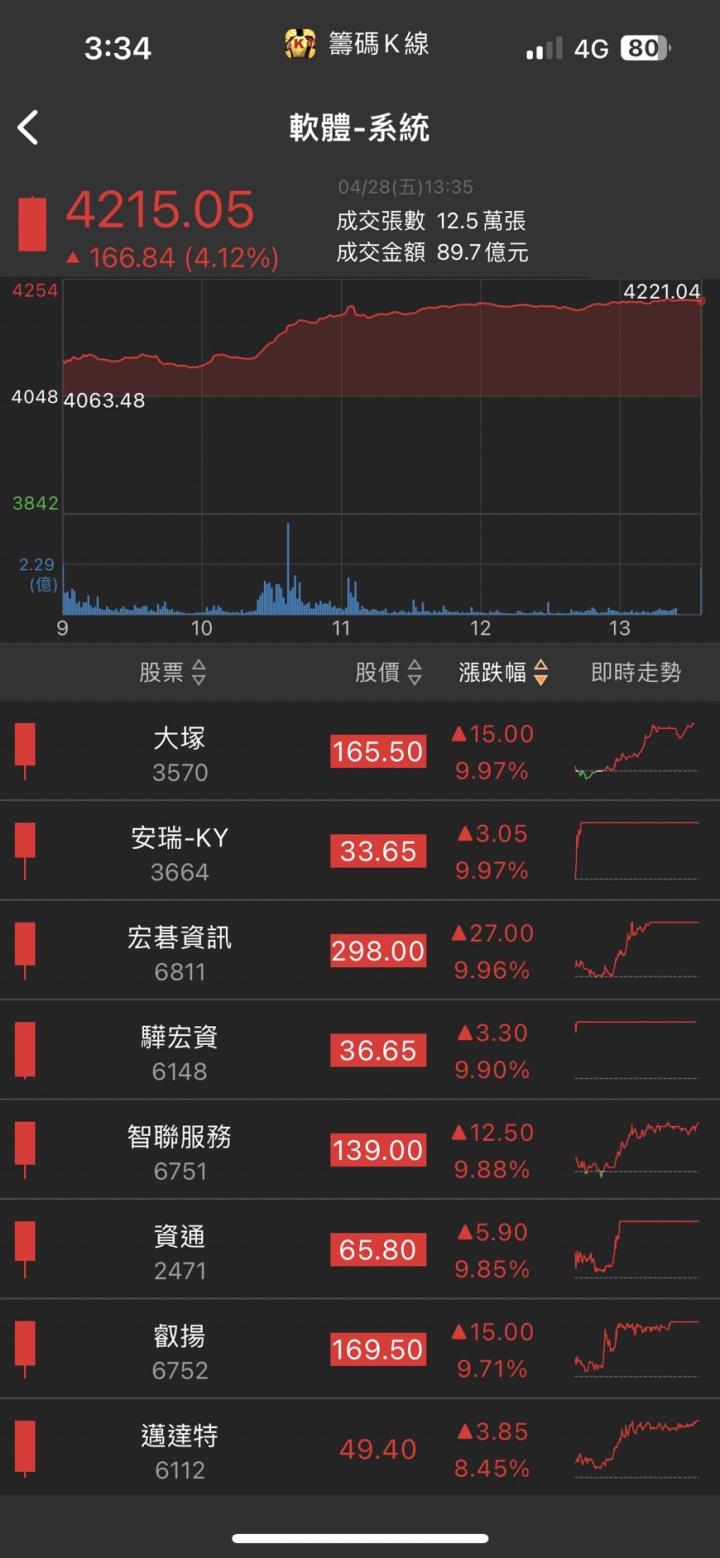Image resolution: width=720 pixels, height=1558 pixels.
Task: Tap the sparkline chart beside 資通
Action: point(636,1249)
